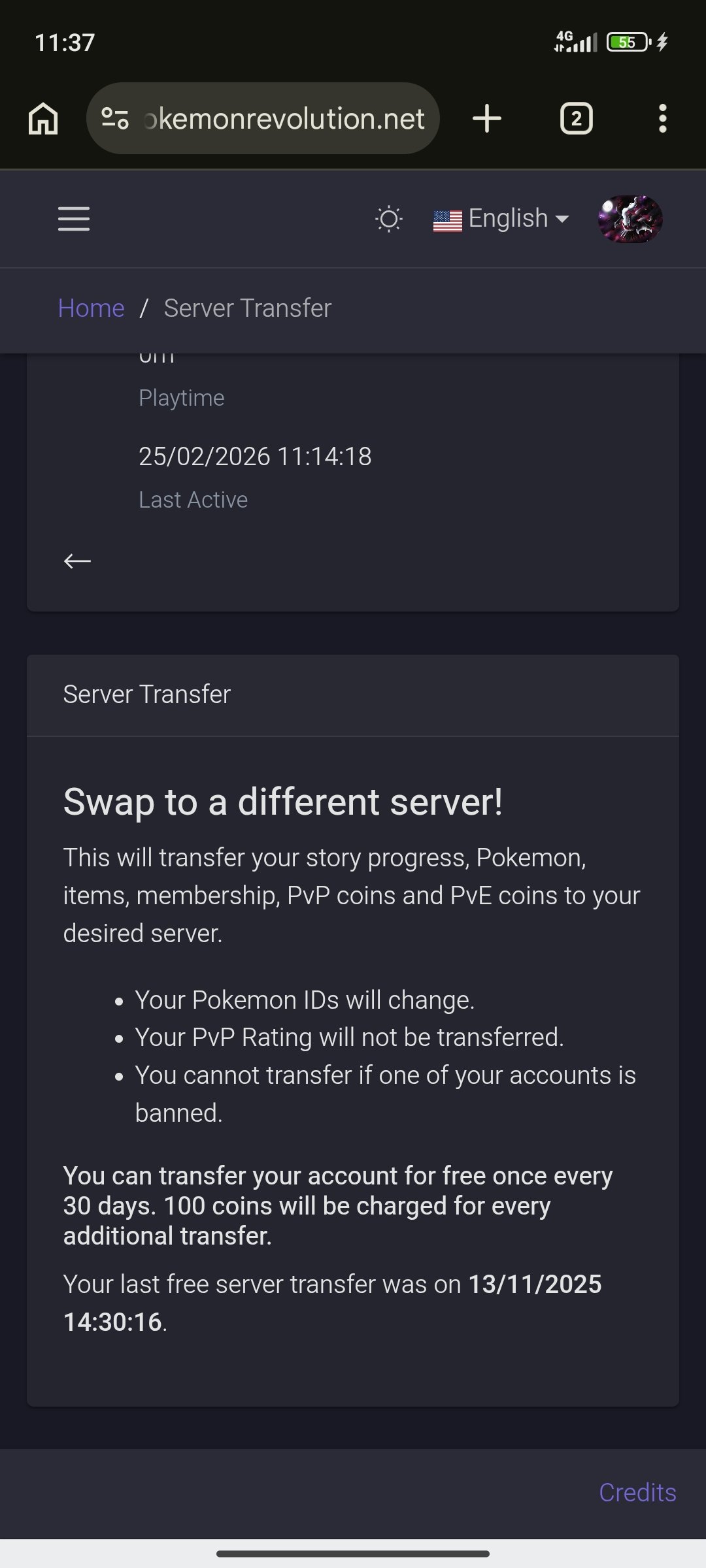The width and height of the screenshot is (706, 1568).
Task: Open the Credits link
Action: (x=637, y=1493)
